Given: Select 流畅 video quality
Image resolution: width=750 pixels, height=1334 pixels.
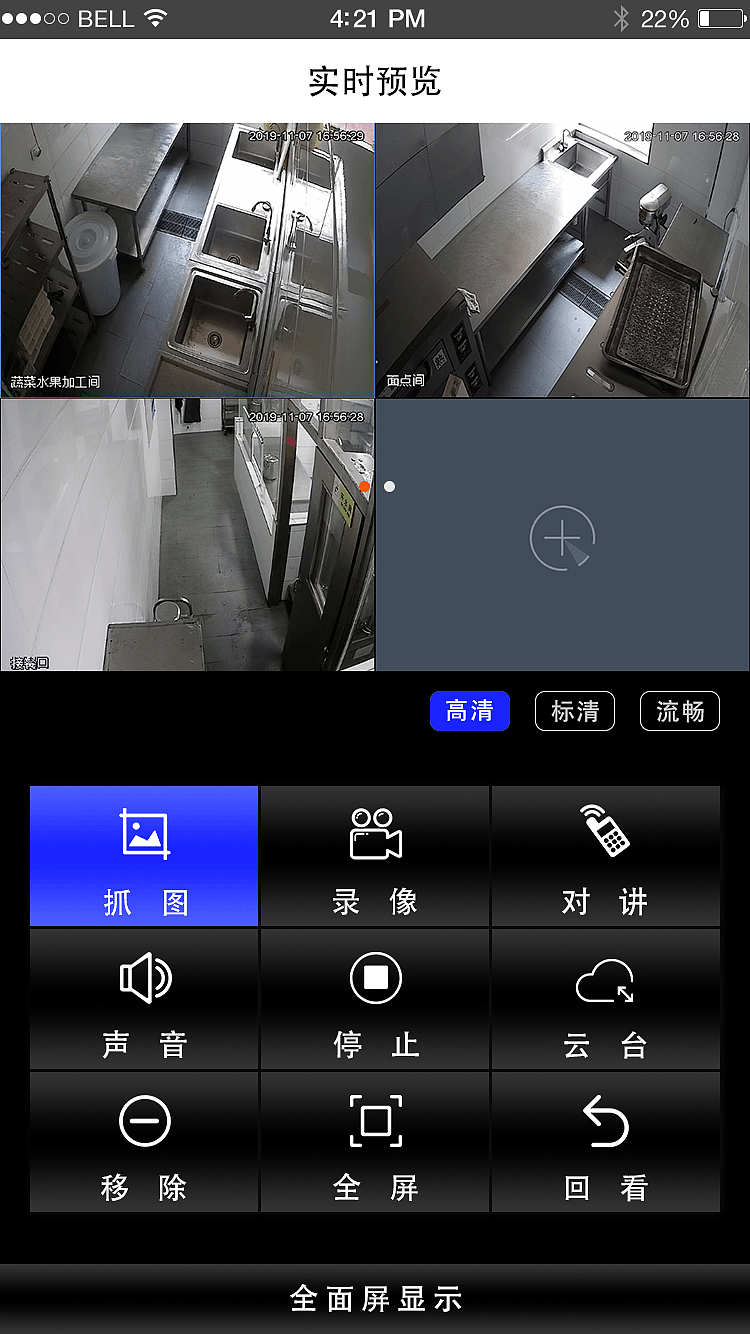Looking at the screenshot, I should 680,711.
